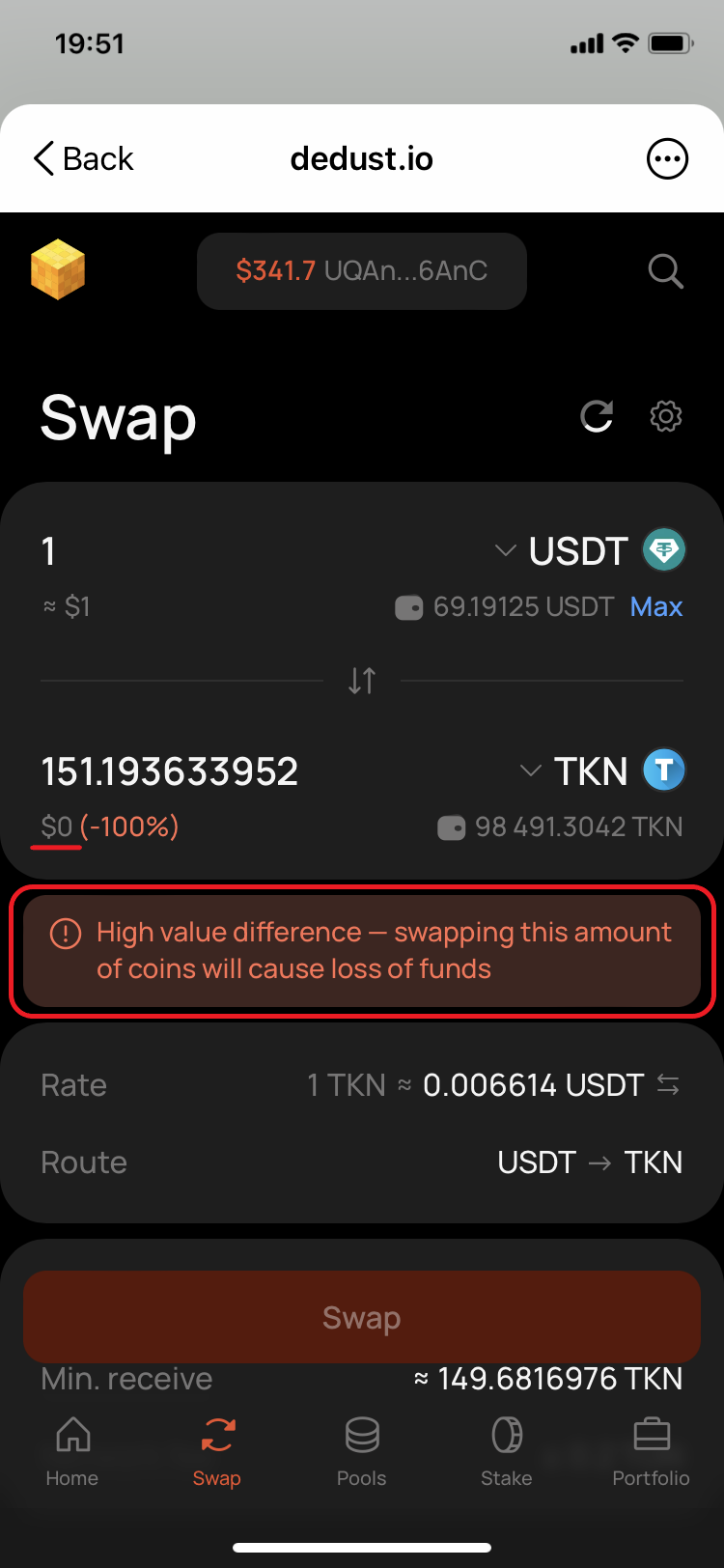
Task: Switch to the Pools tab
Action: coord(362,1449)
